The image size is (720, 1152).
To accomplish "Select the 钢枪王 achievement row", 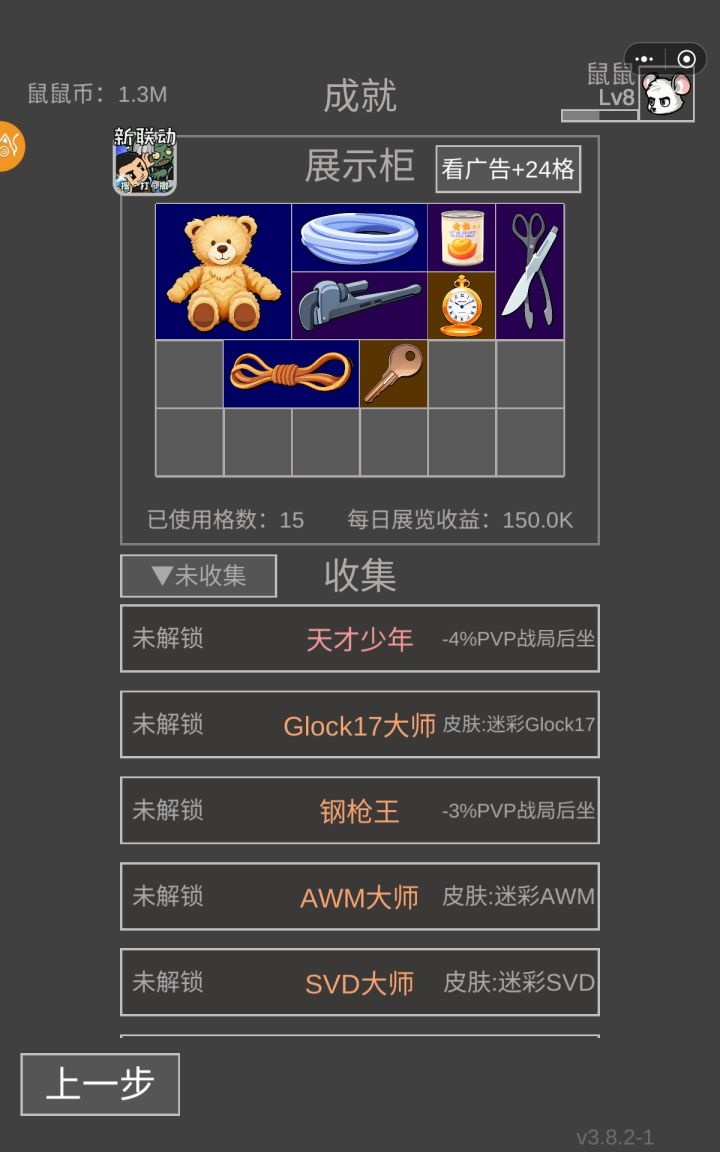I will pos(359,810).
